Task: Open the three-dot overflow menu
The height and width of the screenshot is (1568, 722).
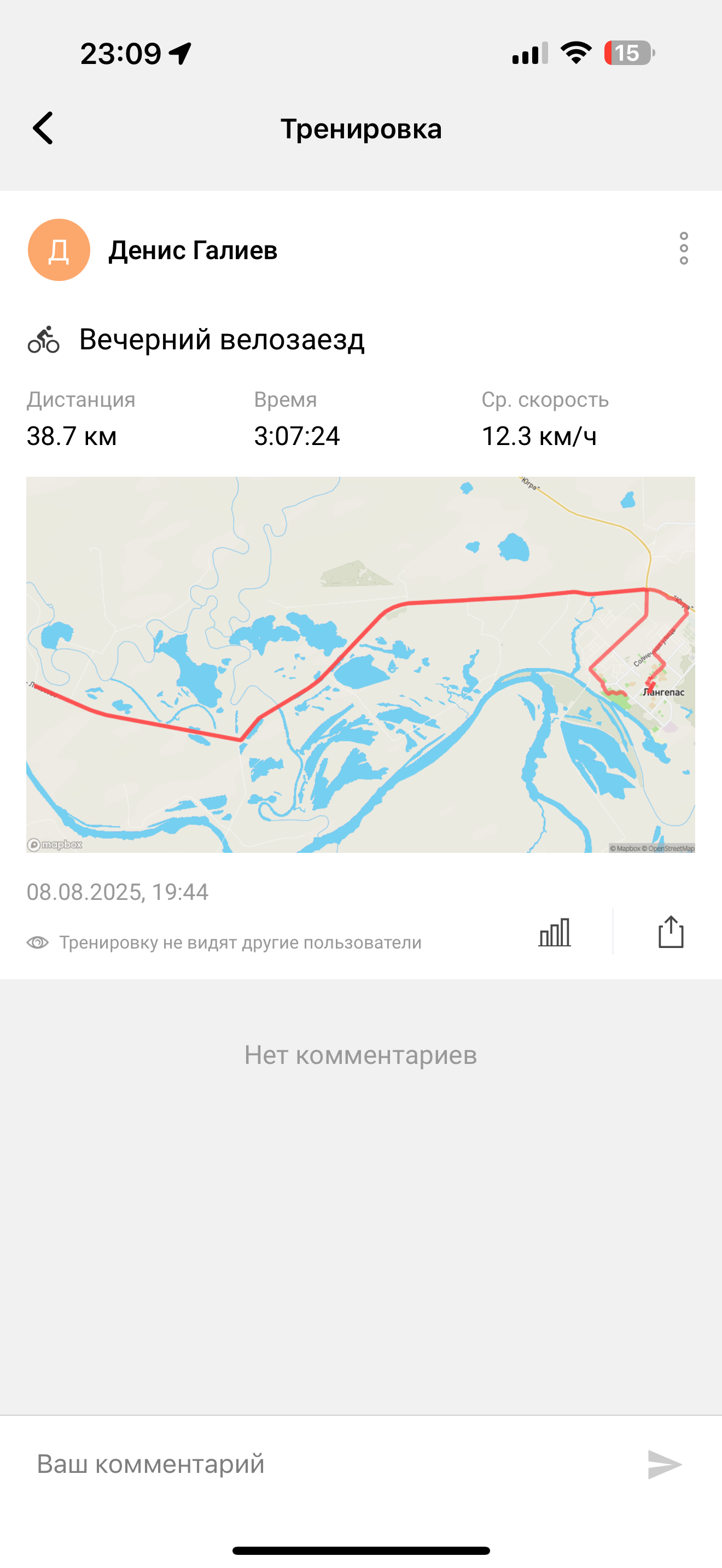Action: 684,248
